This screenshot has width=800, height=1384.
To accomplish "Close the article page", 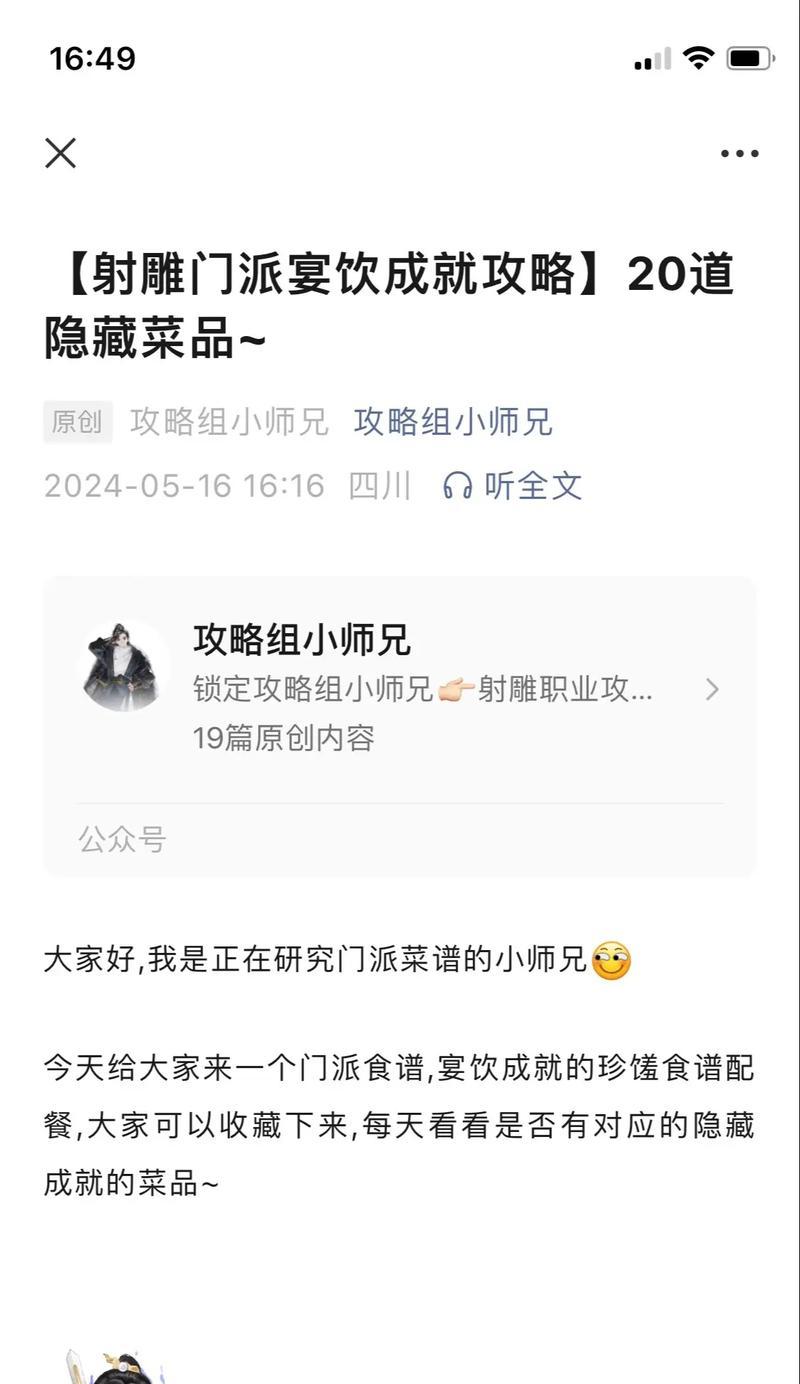I will [61, 153].
